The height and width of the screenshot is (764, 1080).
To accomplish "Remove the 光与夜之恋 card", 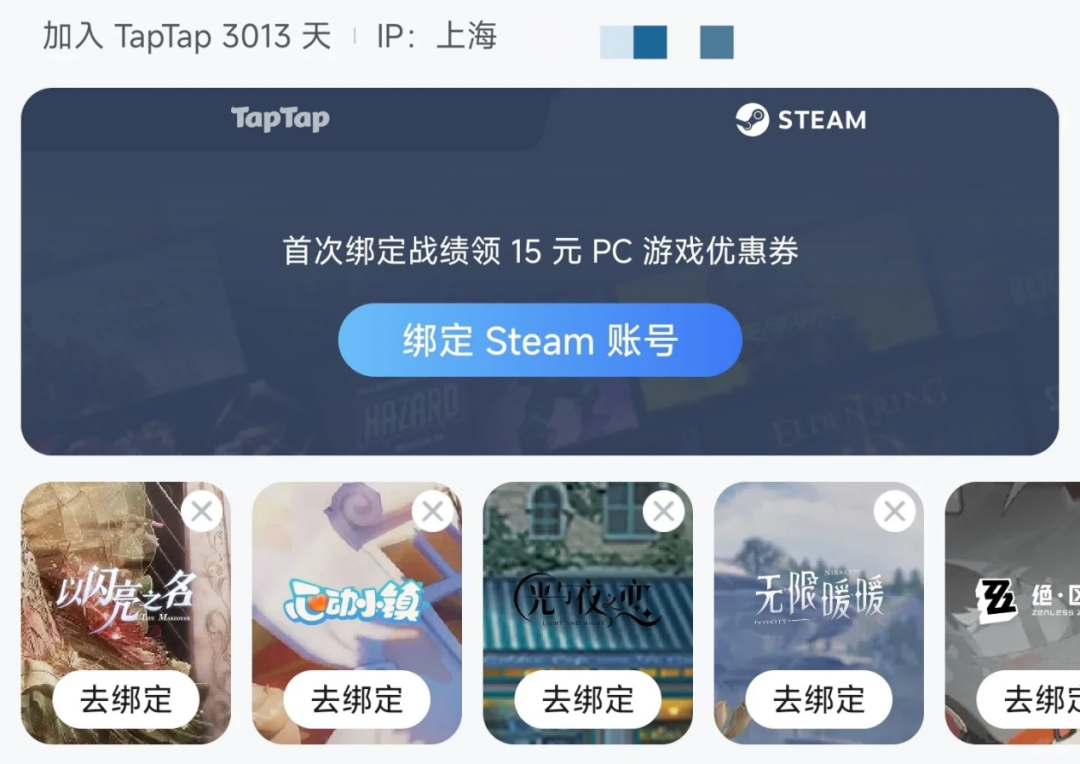I will tap(664, 512).
